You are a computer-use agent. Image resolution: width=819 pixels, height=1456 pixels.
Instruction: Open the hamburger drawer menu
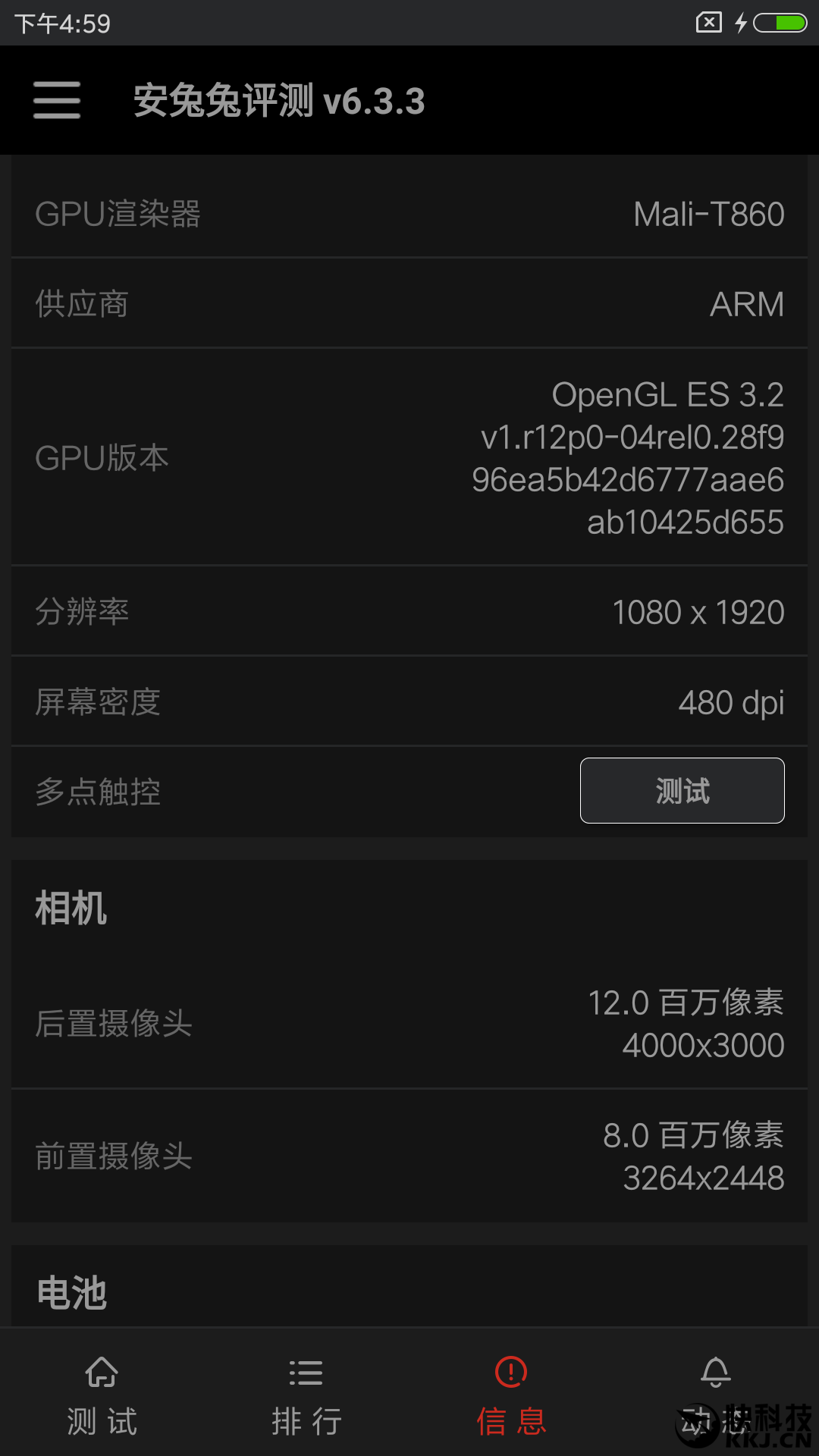57,100
